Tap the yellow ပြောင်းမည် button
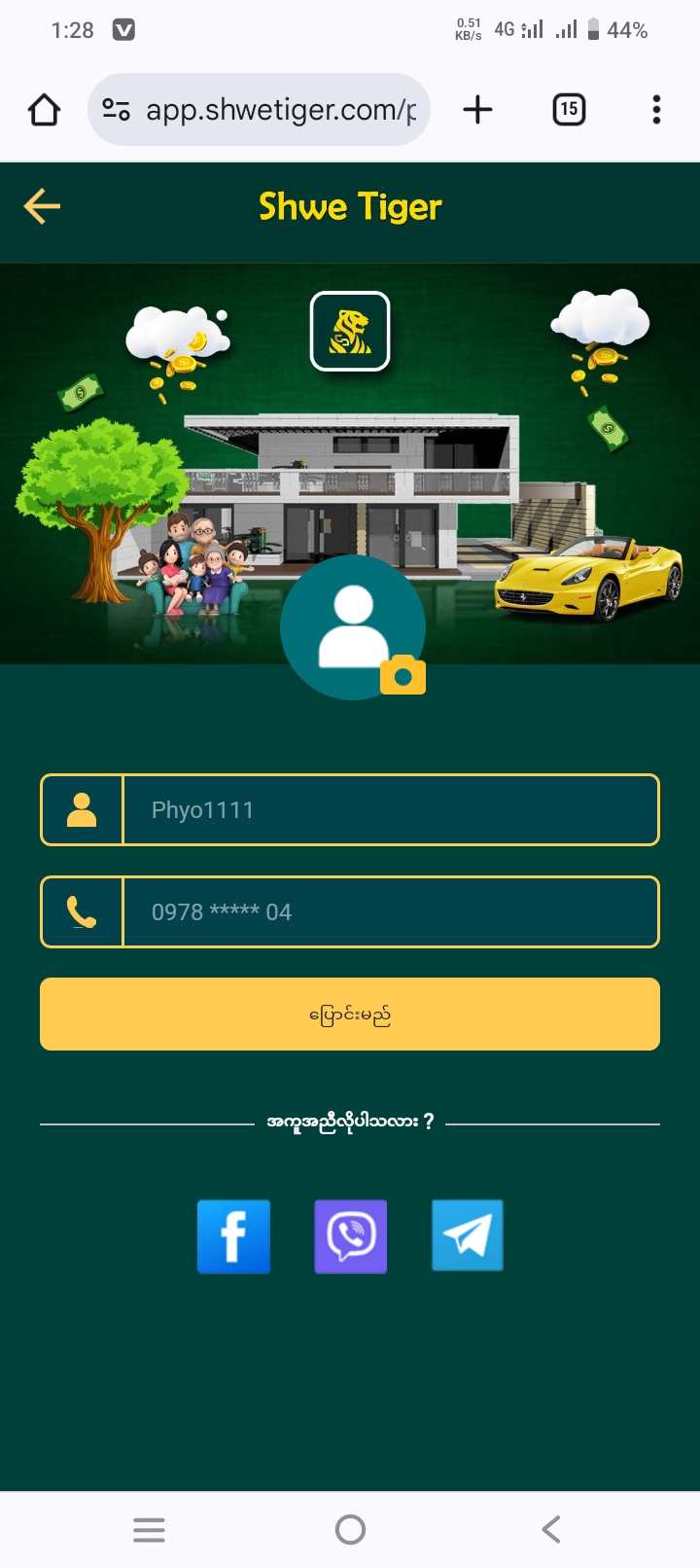 tap(350, 1014)
